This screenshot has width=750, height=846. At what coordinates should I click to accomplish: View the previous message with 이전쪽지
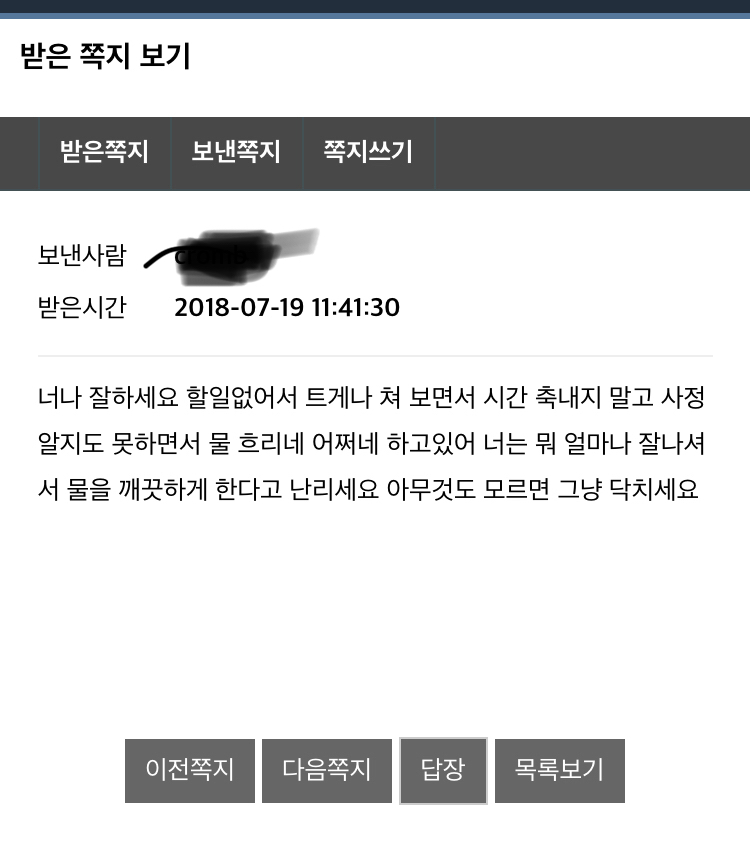coord(190,770)
